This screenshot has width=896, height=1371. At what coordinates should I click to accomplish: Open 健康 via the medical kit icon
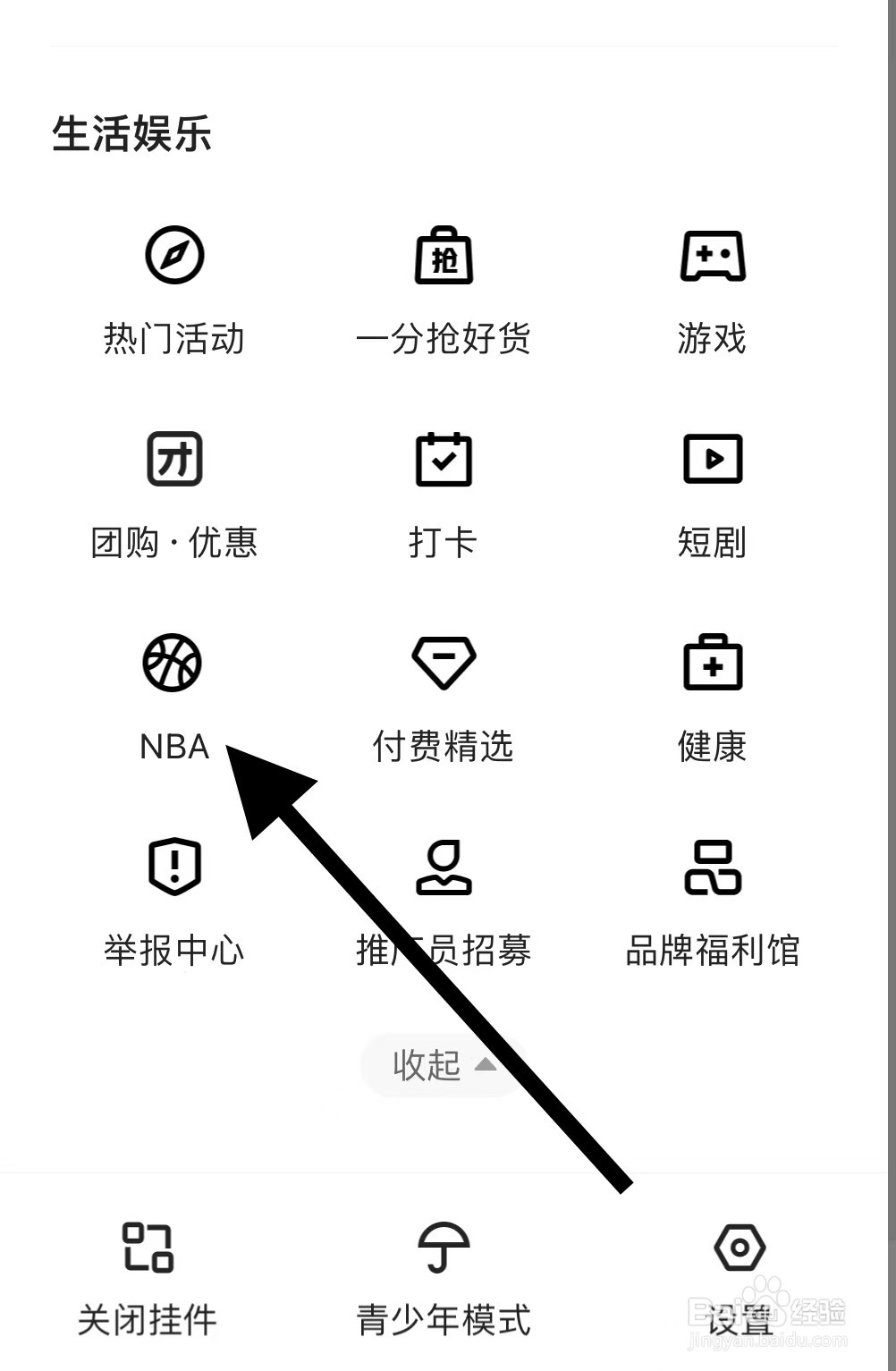[x=713, y=664]
